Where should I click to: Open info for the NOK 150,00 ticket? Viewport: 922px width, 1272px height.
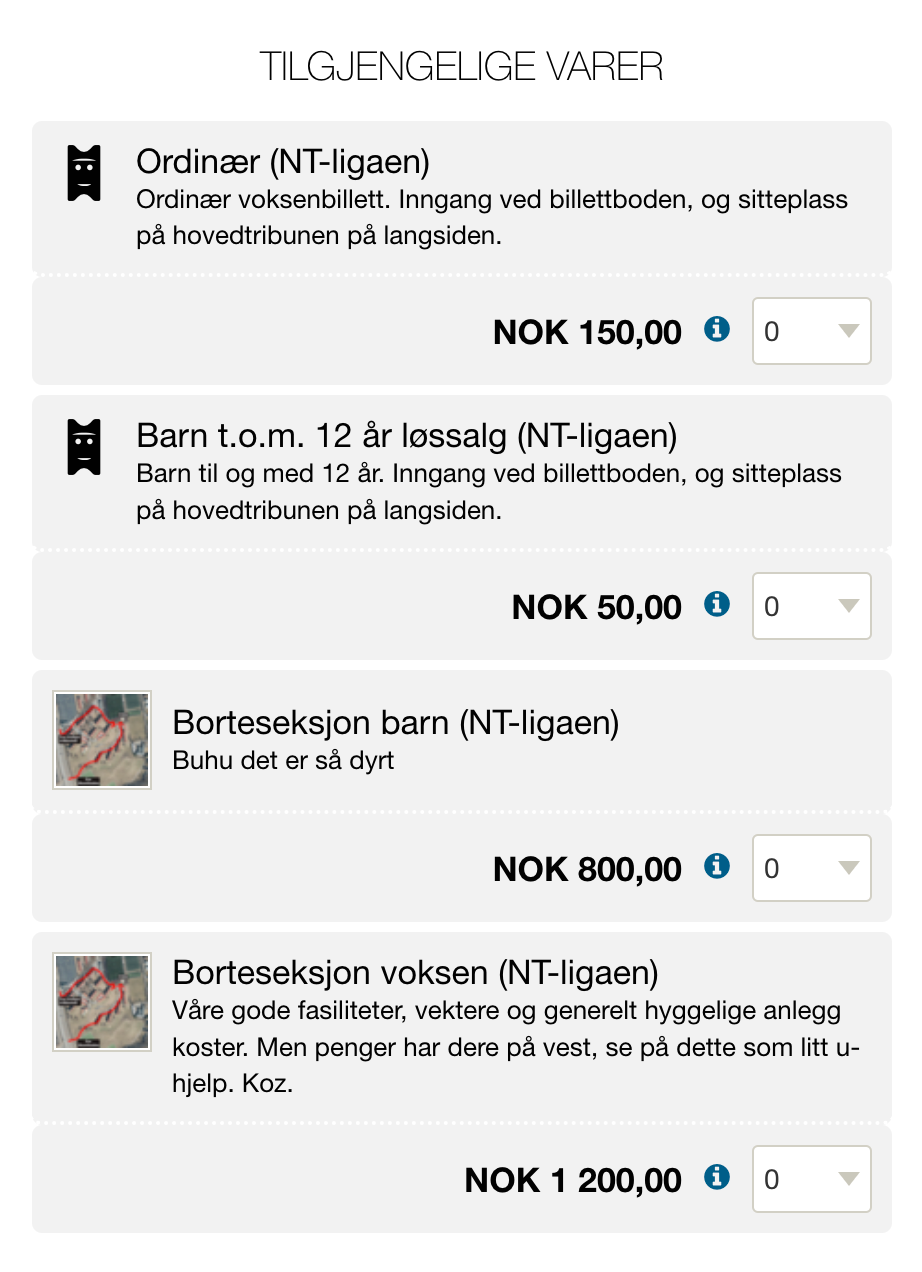click(716, 328)
